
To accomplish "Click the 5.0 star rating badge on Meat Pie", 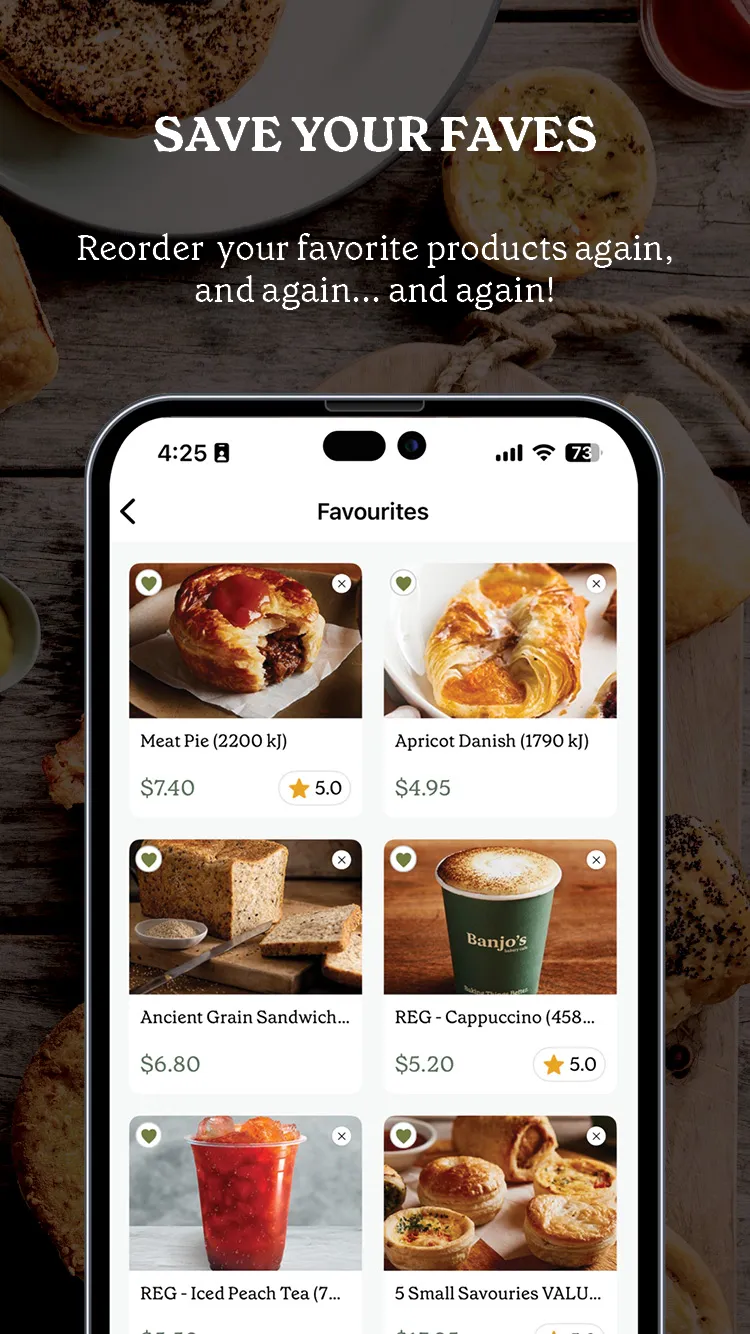I will (315, 788).
